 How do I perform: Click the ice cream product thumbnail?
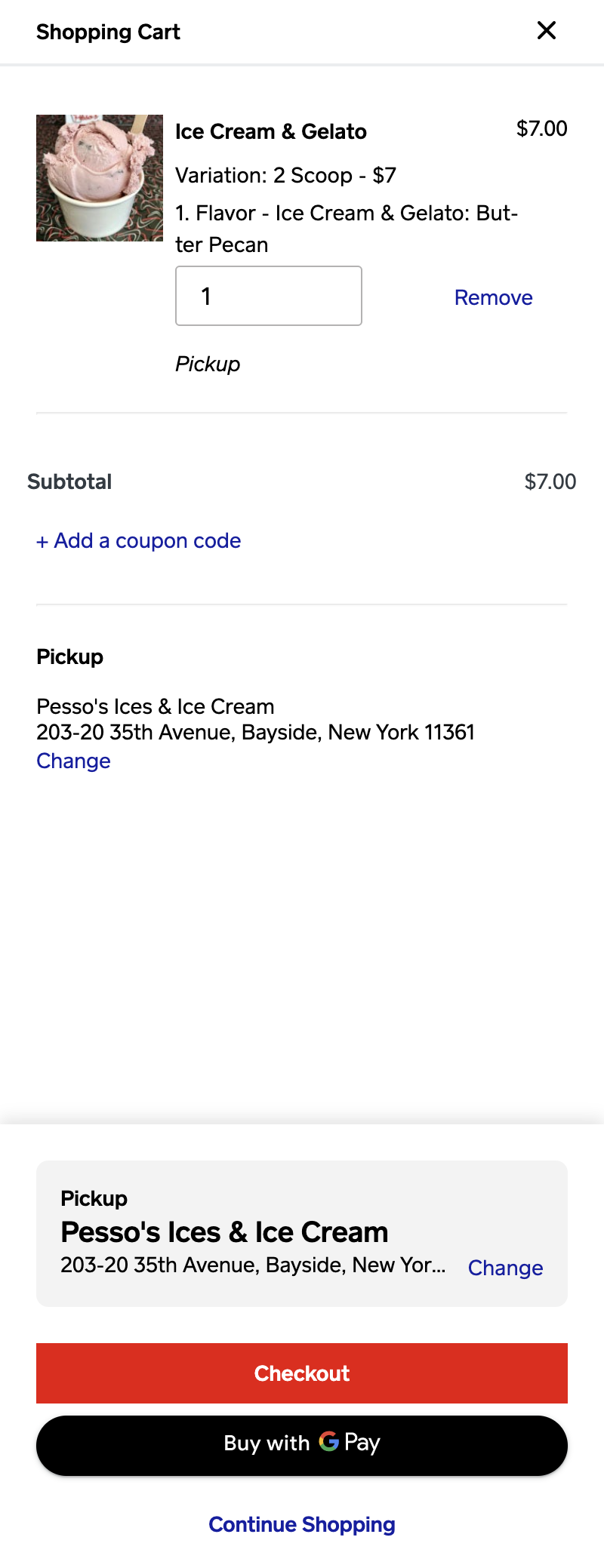tap(99, 177)
